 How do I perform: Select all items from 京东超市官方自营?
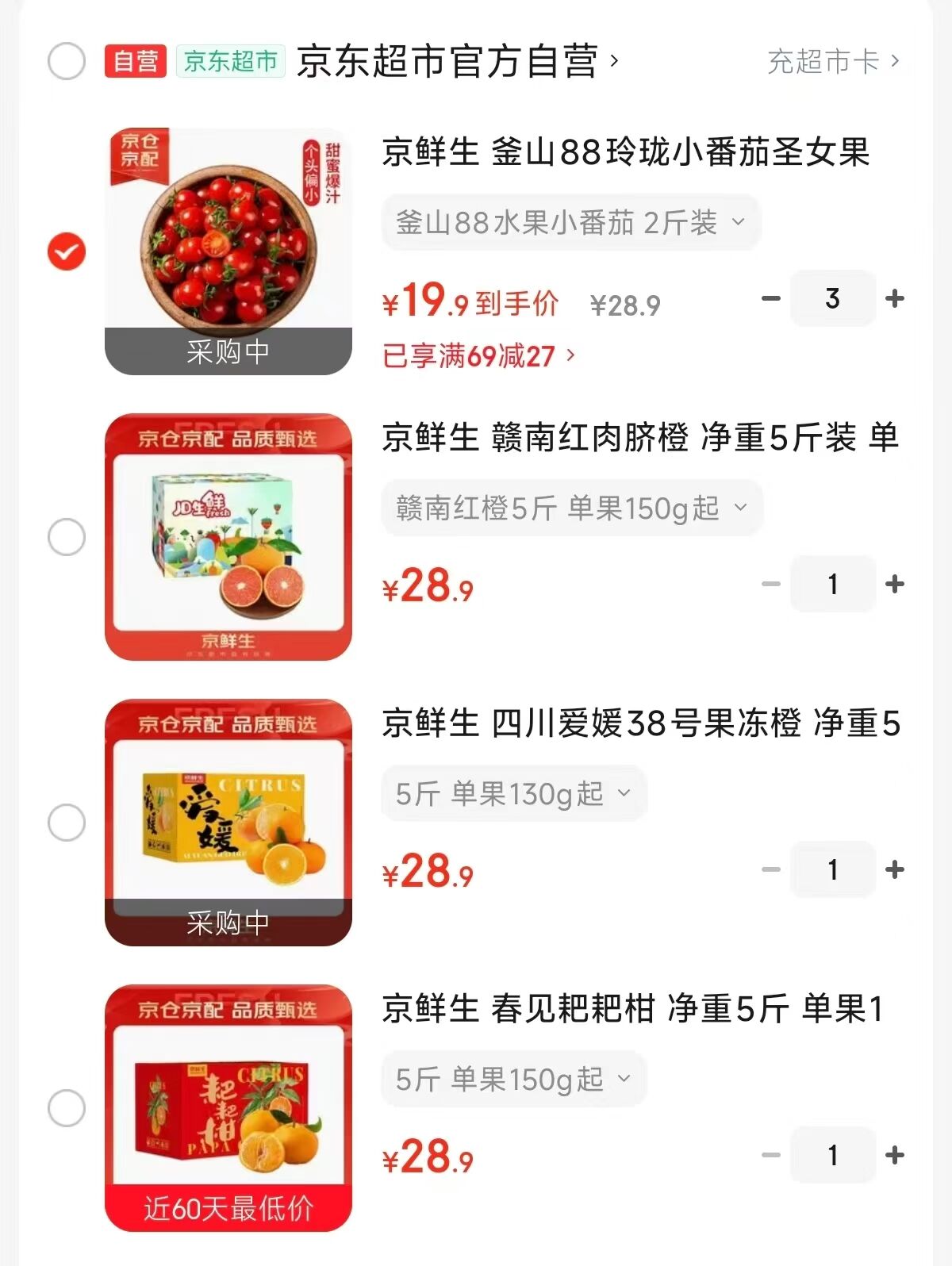[x=67, y=61]
